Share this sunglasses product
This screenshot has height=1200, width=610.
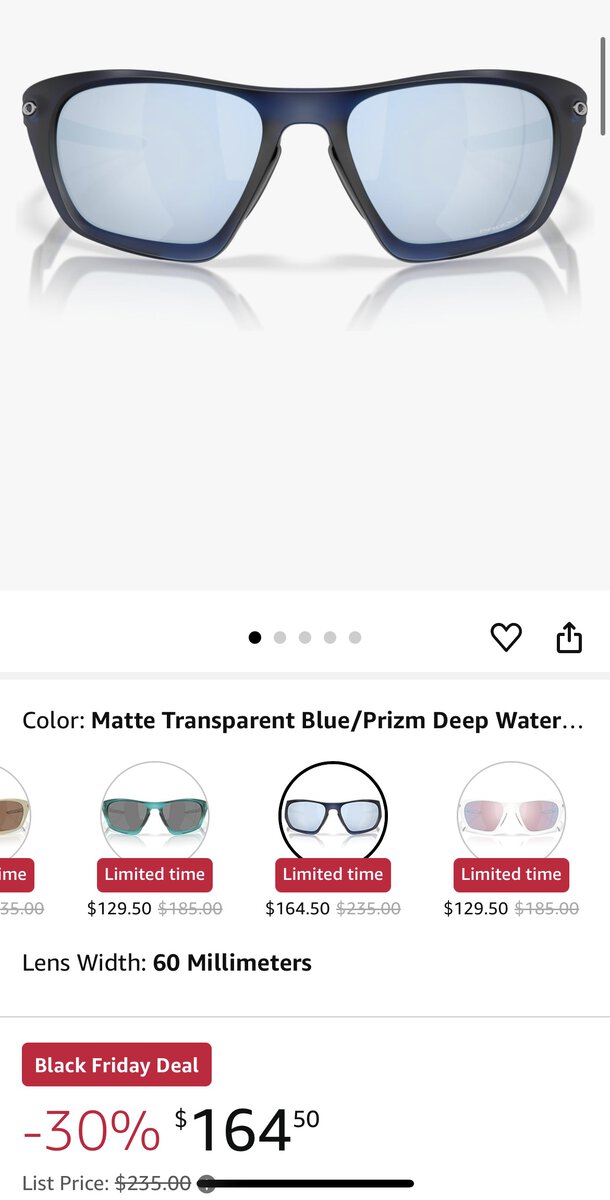569,637
